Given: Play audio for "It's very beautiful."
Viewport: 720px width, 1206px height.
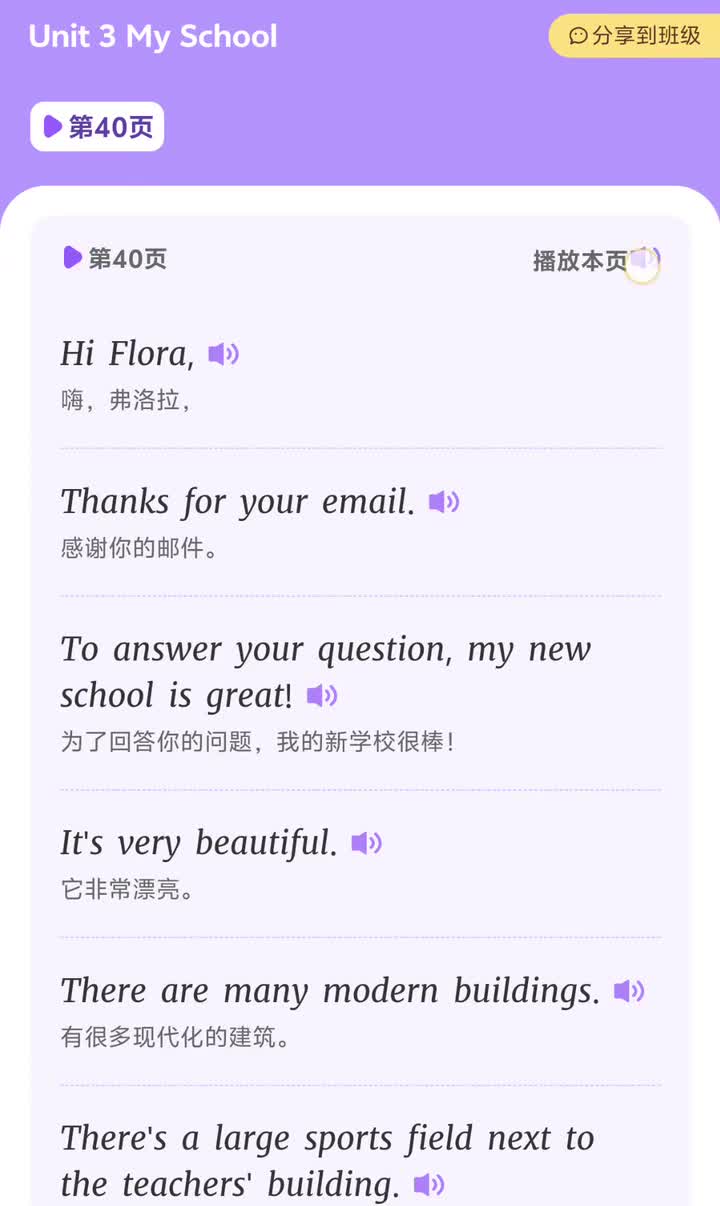Looking at the screenshot, I should (x=367, y=844).
